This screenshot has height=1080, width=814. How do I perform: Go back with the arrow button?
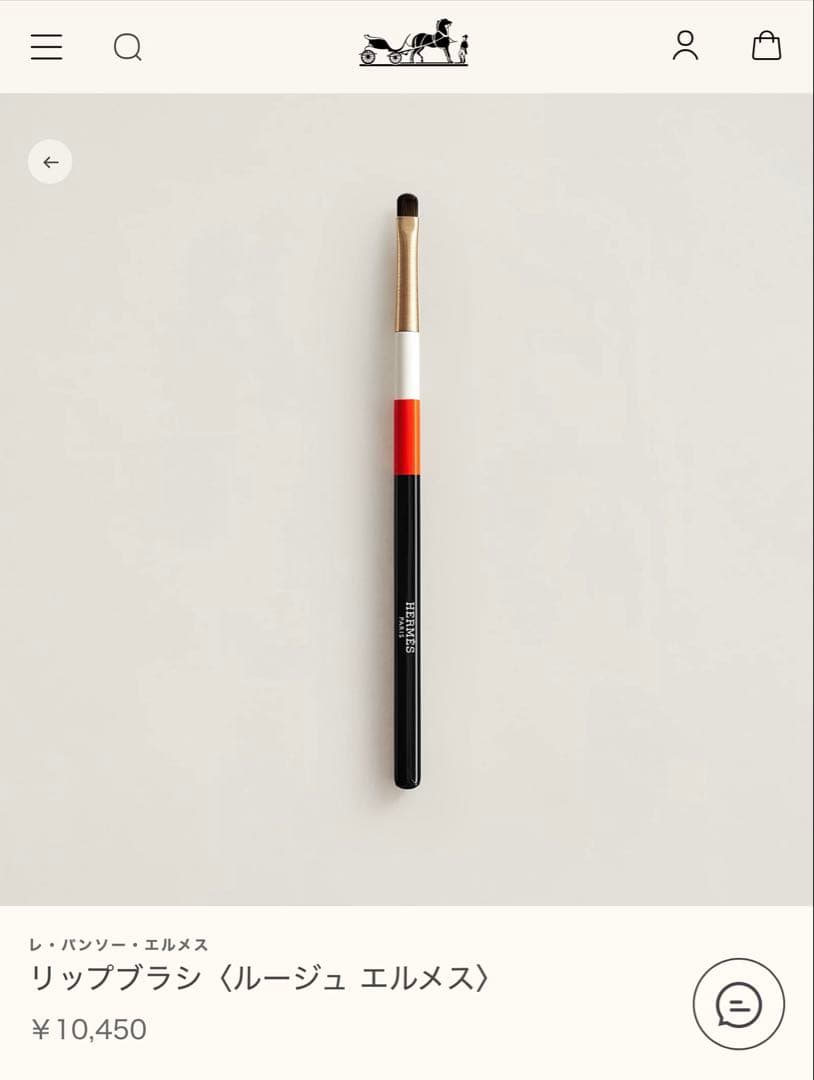click(50, 162)
